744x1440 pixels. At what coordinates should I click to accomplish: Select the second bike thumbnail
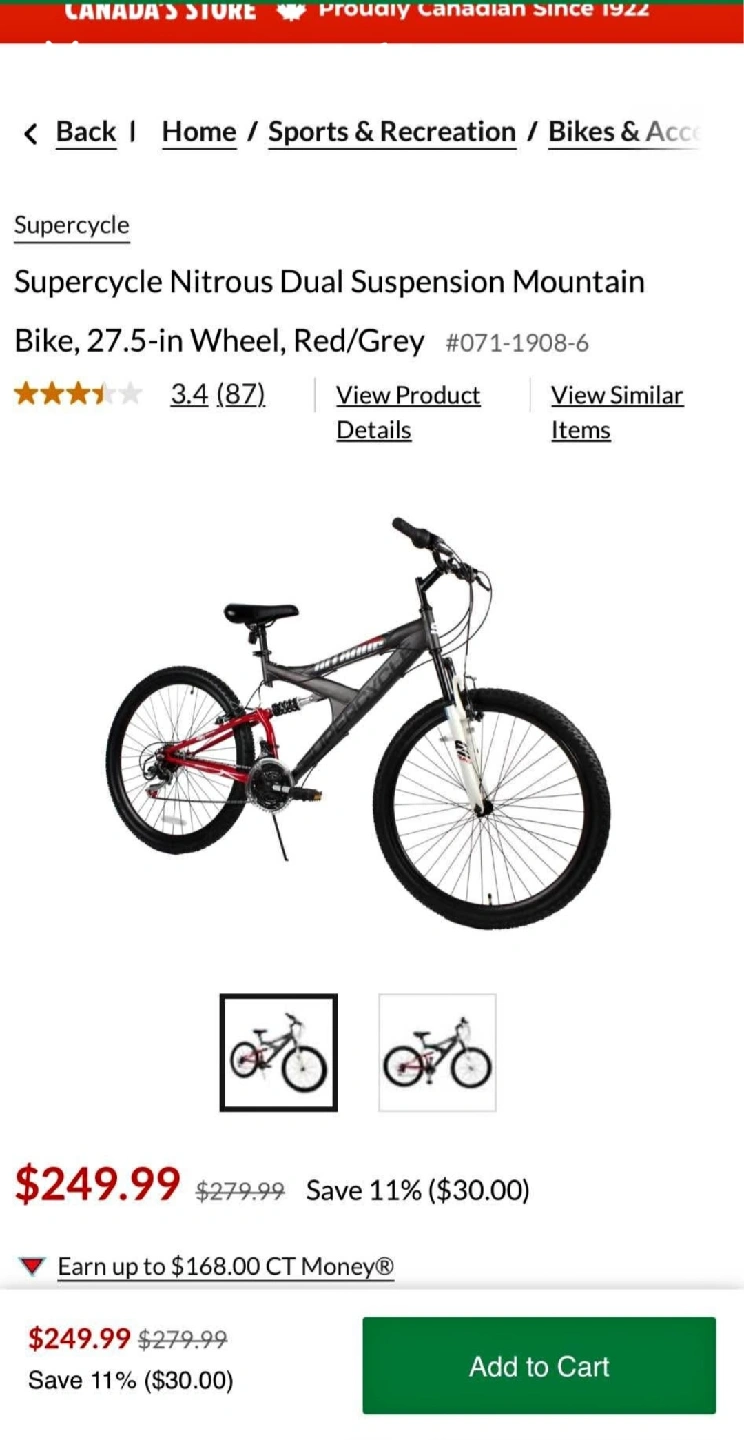click(437, 1052)
